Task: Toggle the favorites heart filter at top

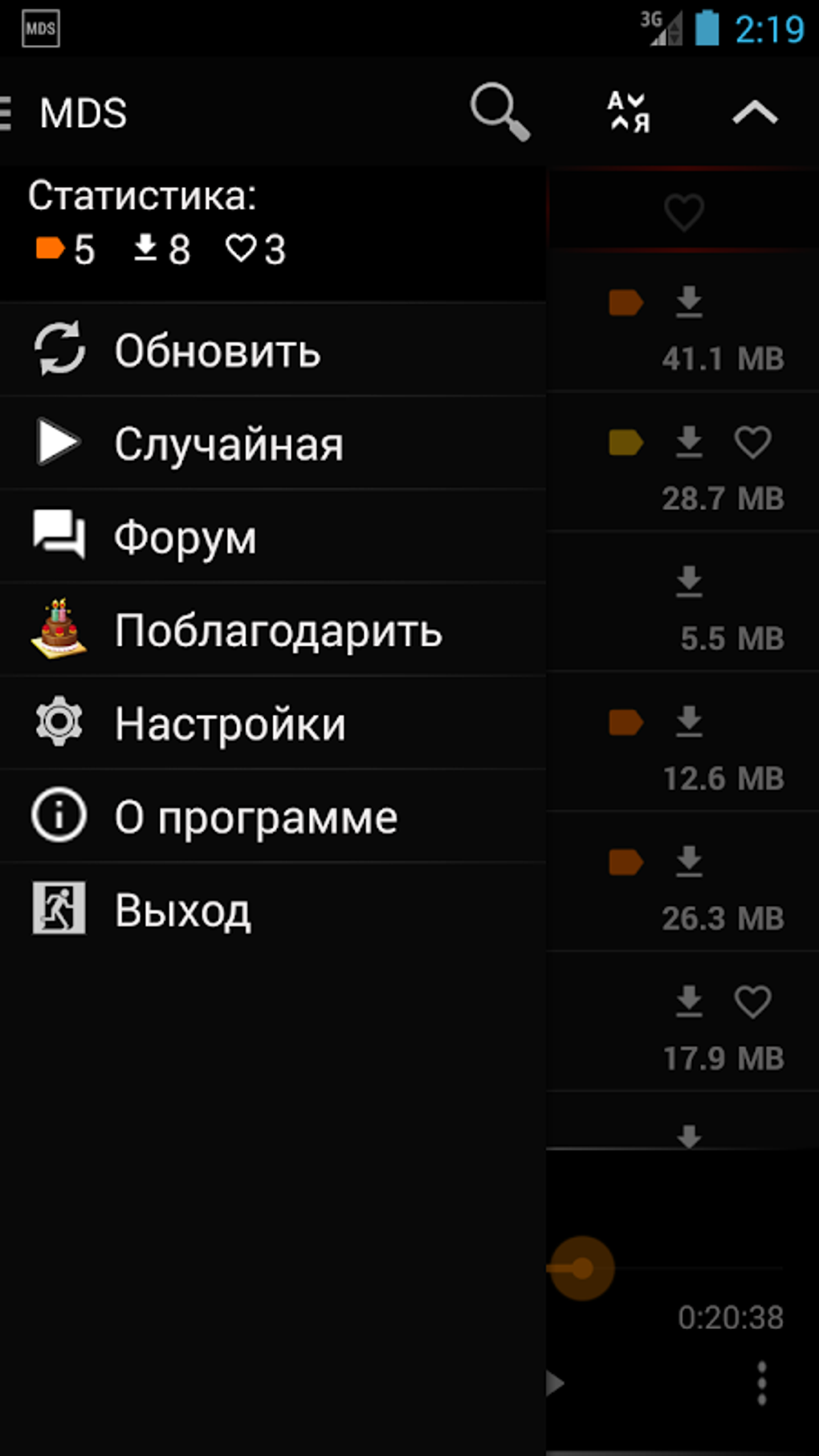Action: click(x=684, y=212)
